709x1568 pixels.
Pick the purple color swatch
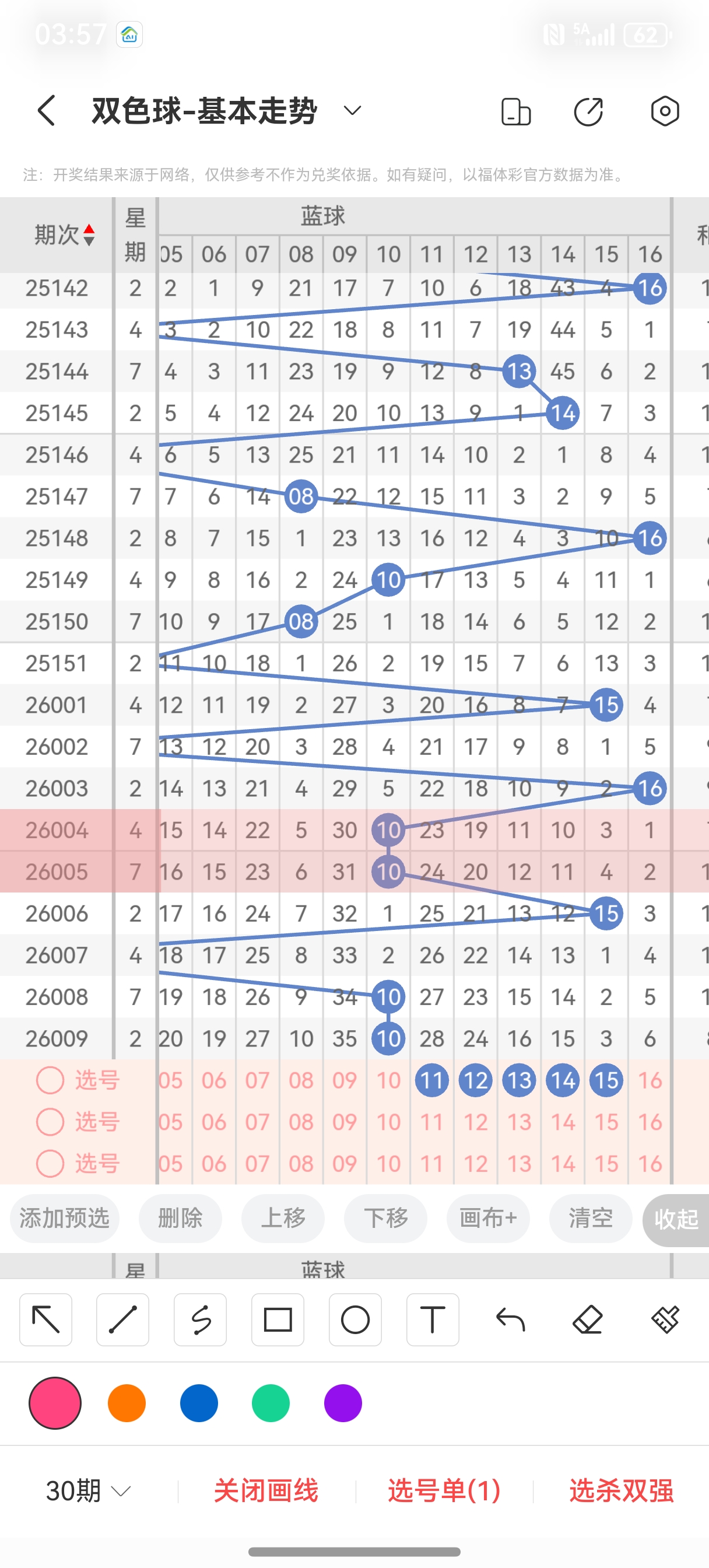coord(343,1403)
